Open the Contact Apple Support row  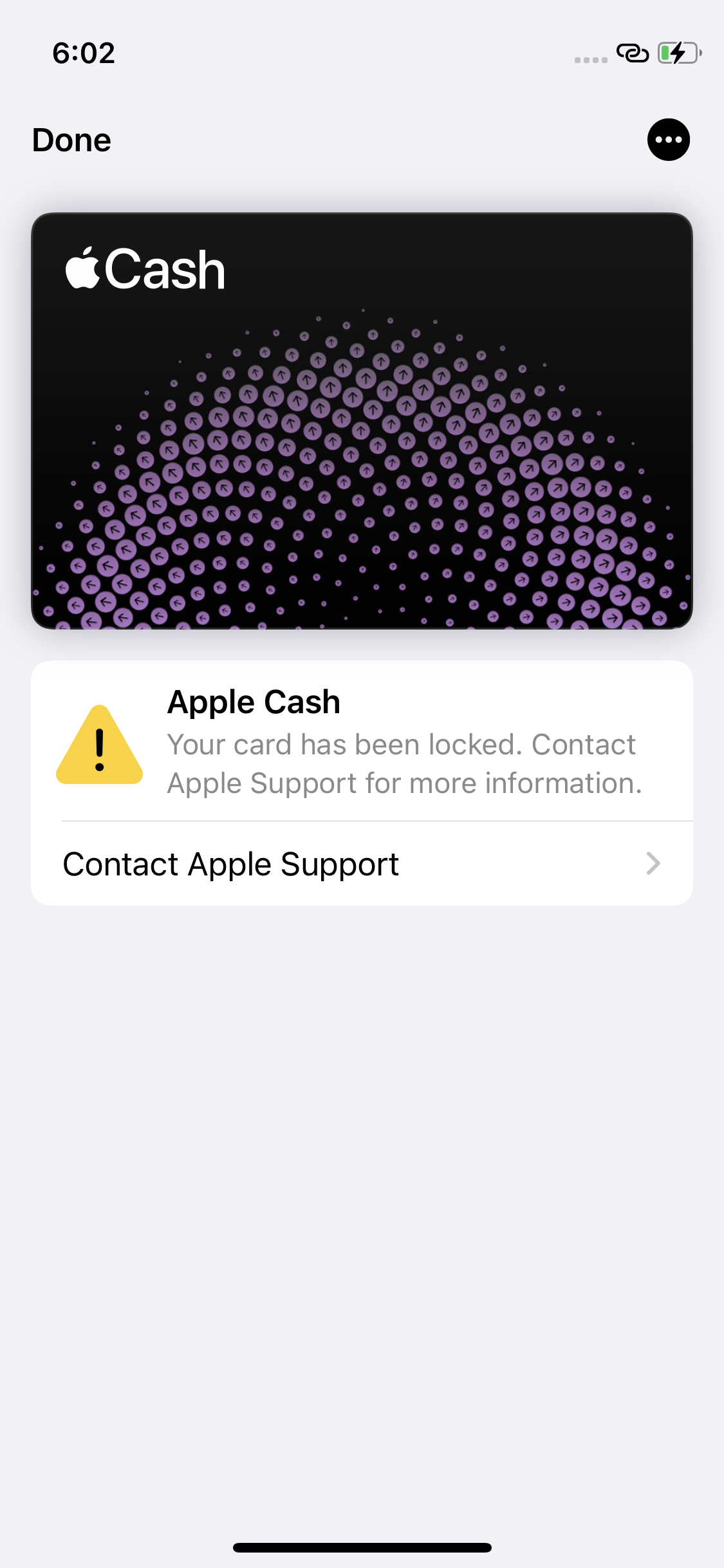[362, 864]
